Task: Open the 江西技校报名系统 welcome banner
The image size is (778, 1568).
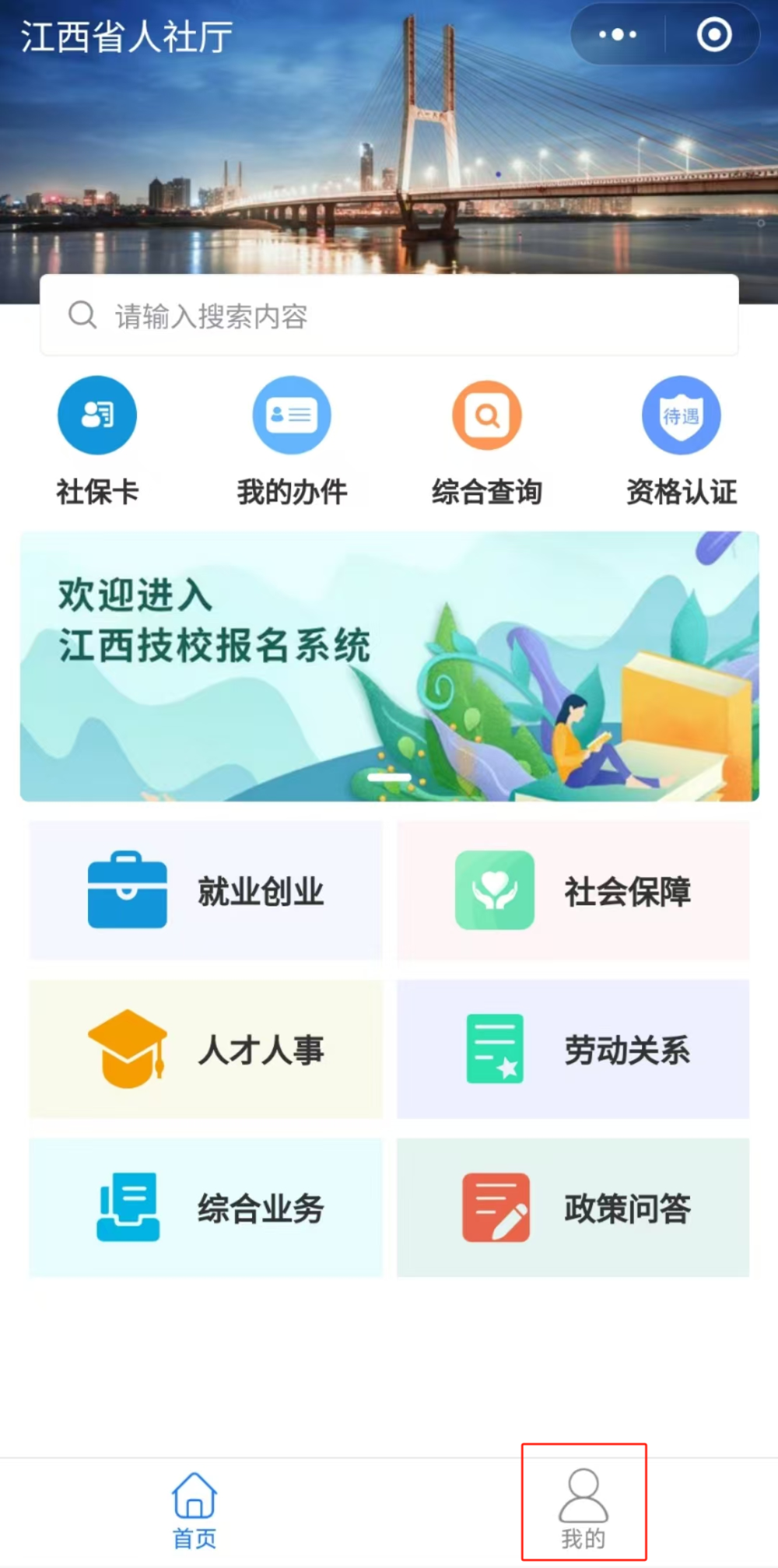Action: (x=389, y=665)
